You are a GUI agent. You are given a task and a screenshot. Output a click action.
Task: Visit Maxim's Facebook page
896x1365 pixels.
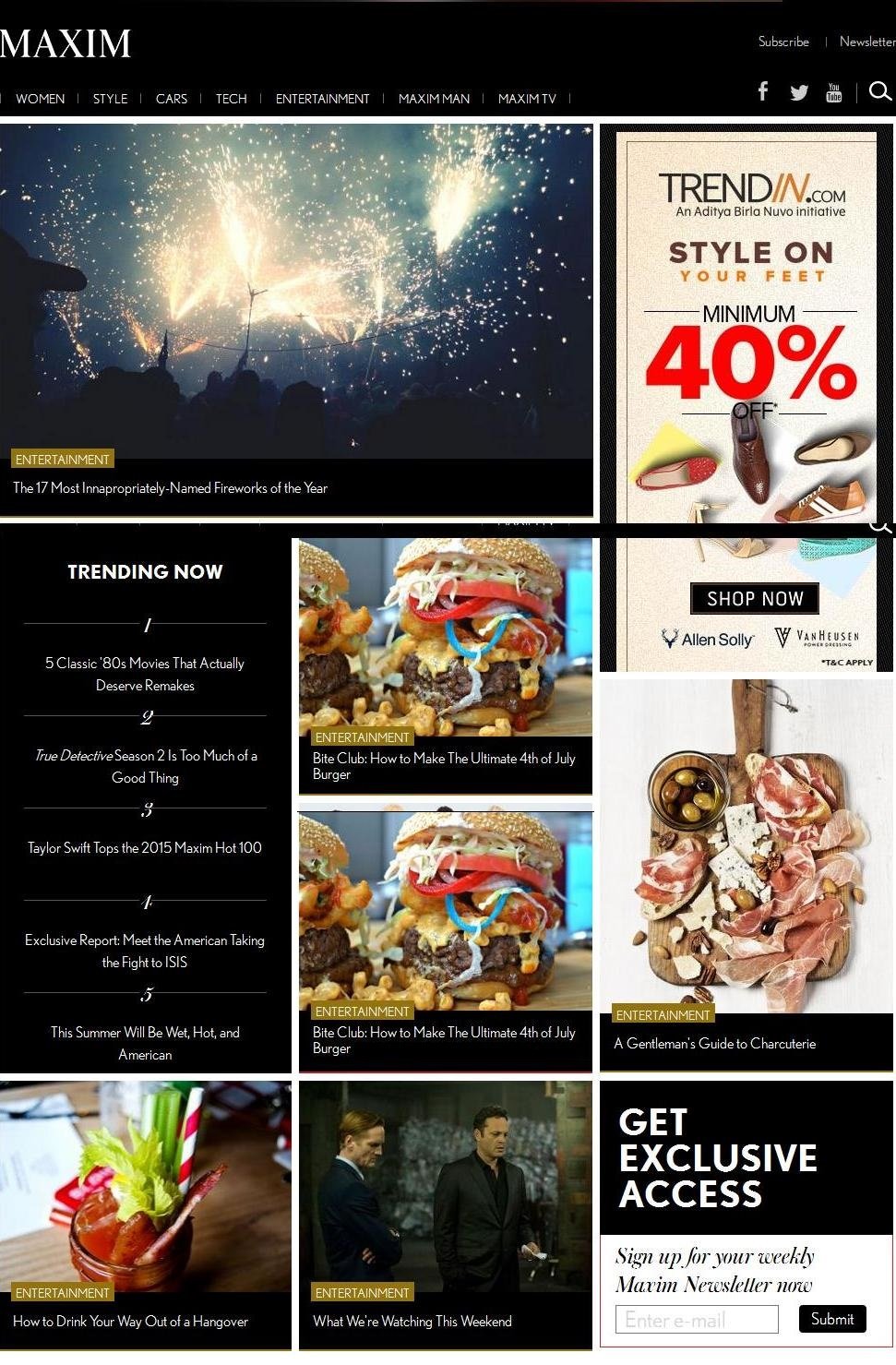763,91
